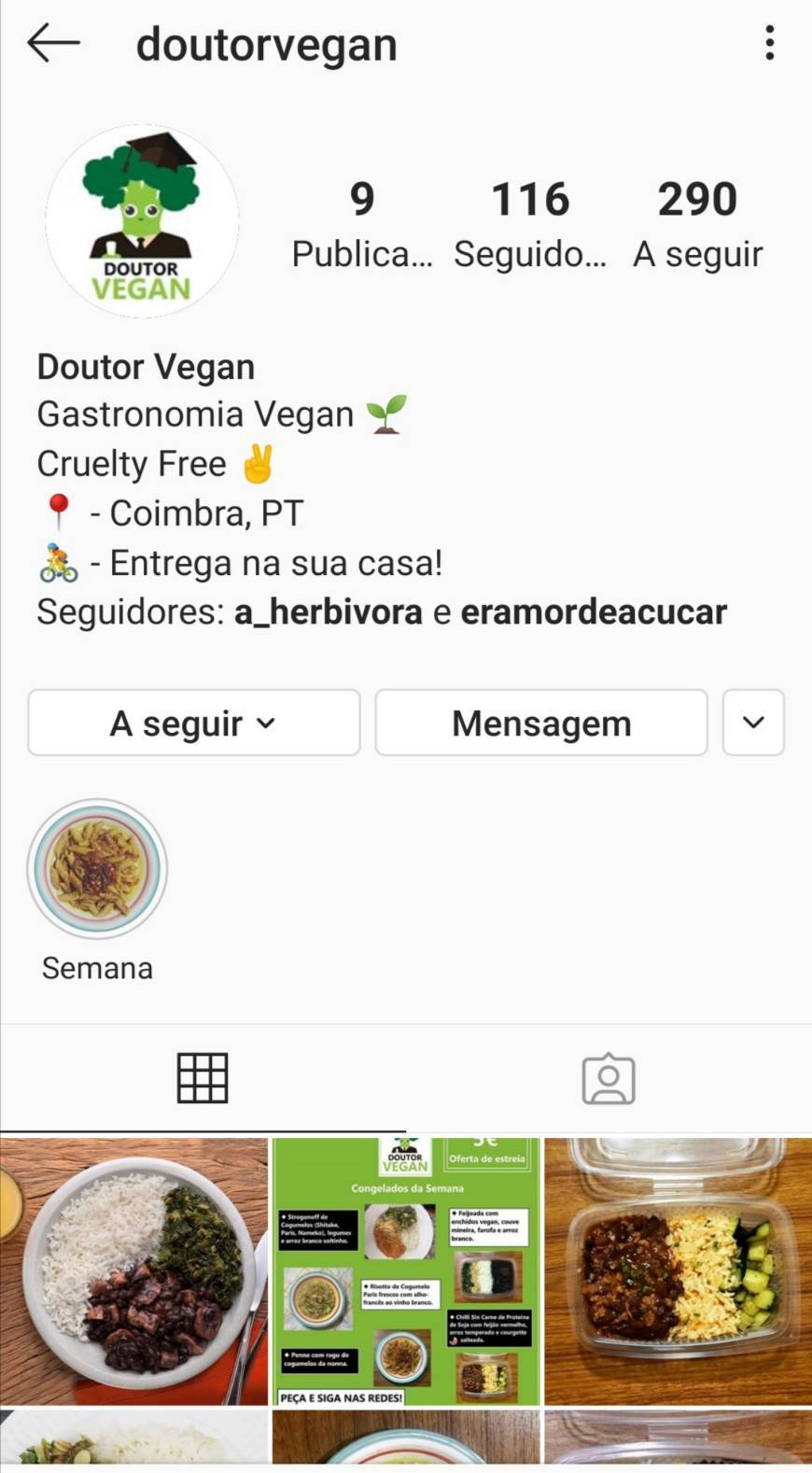The width and height of the screenshot is (812, 1473).
Task: View the Semana story highlight
Action: 97,868
